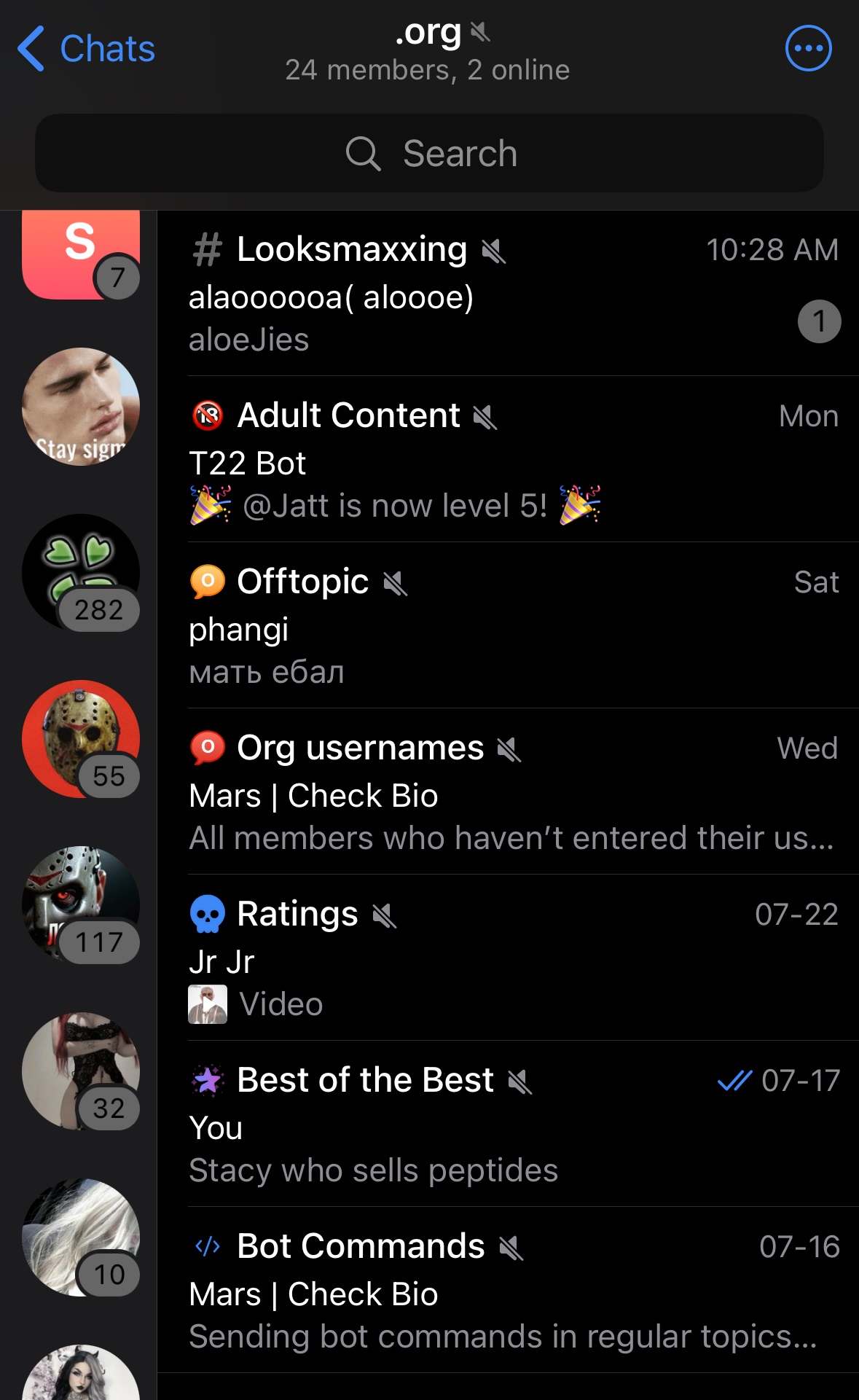Open the three-dot more options menu
Screen dimensions: 859x1400
click(x=808, y=49)
